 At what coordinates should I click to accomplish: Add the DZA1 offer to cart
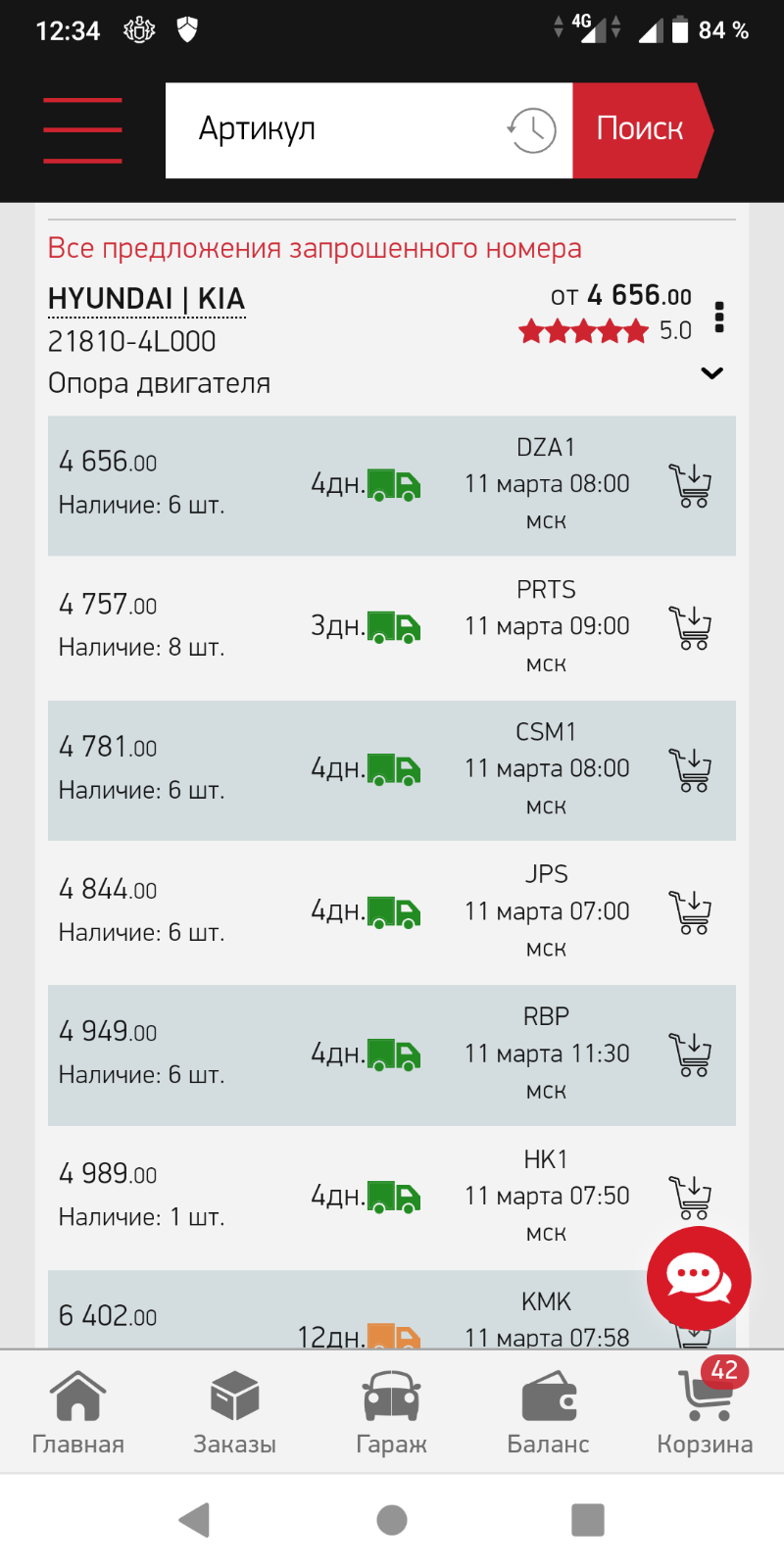pyautogui.click(x=690, y=485)
